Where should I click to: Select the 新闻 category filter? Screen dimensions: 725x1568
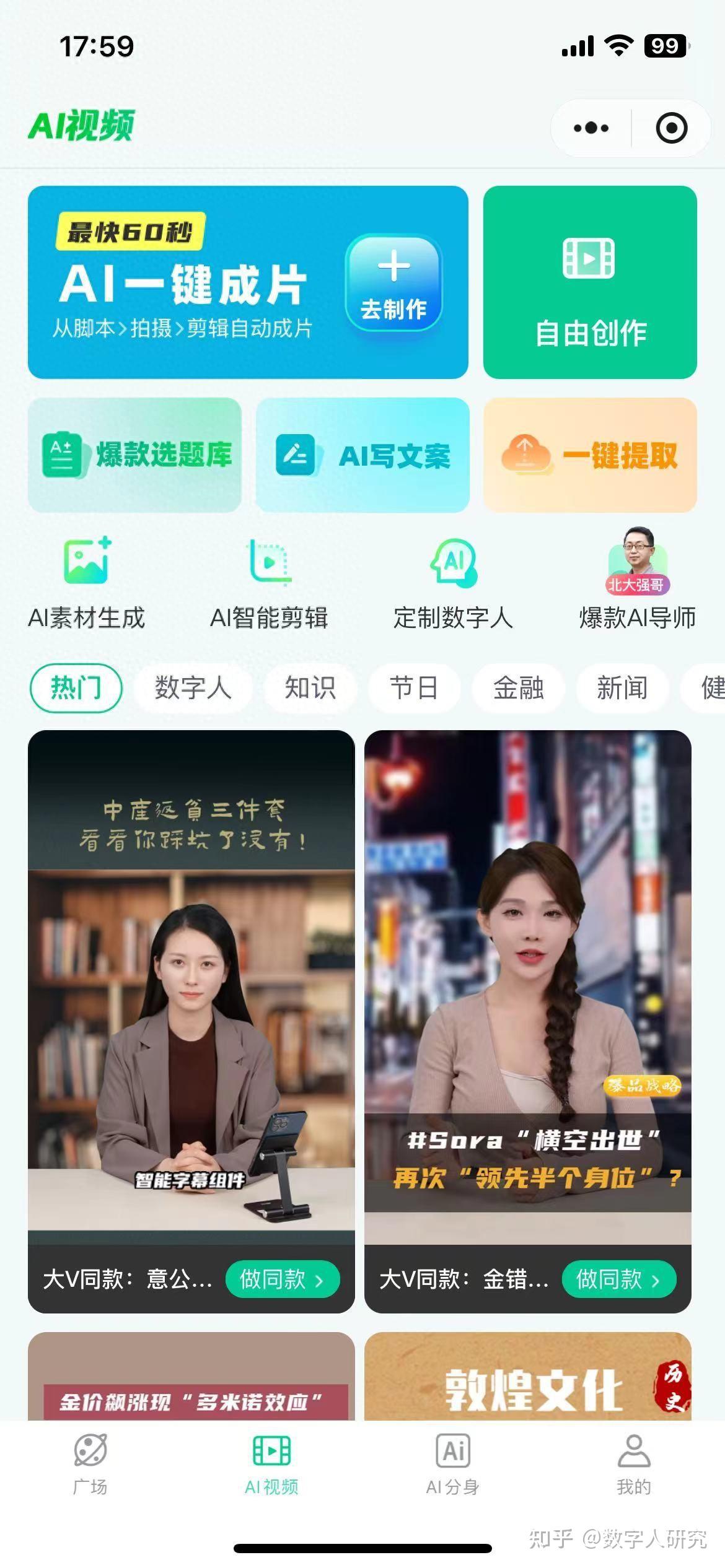click(x=622, y=687)
